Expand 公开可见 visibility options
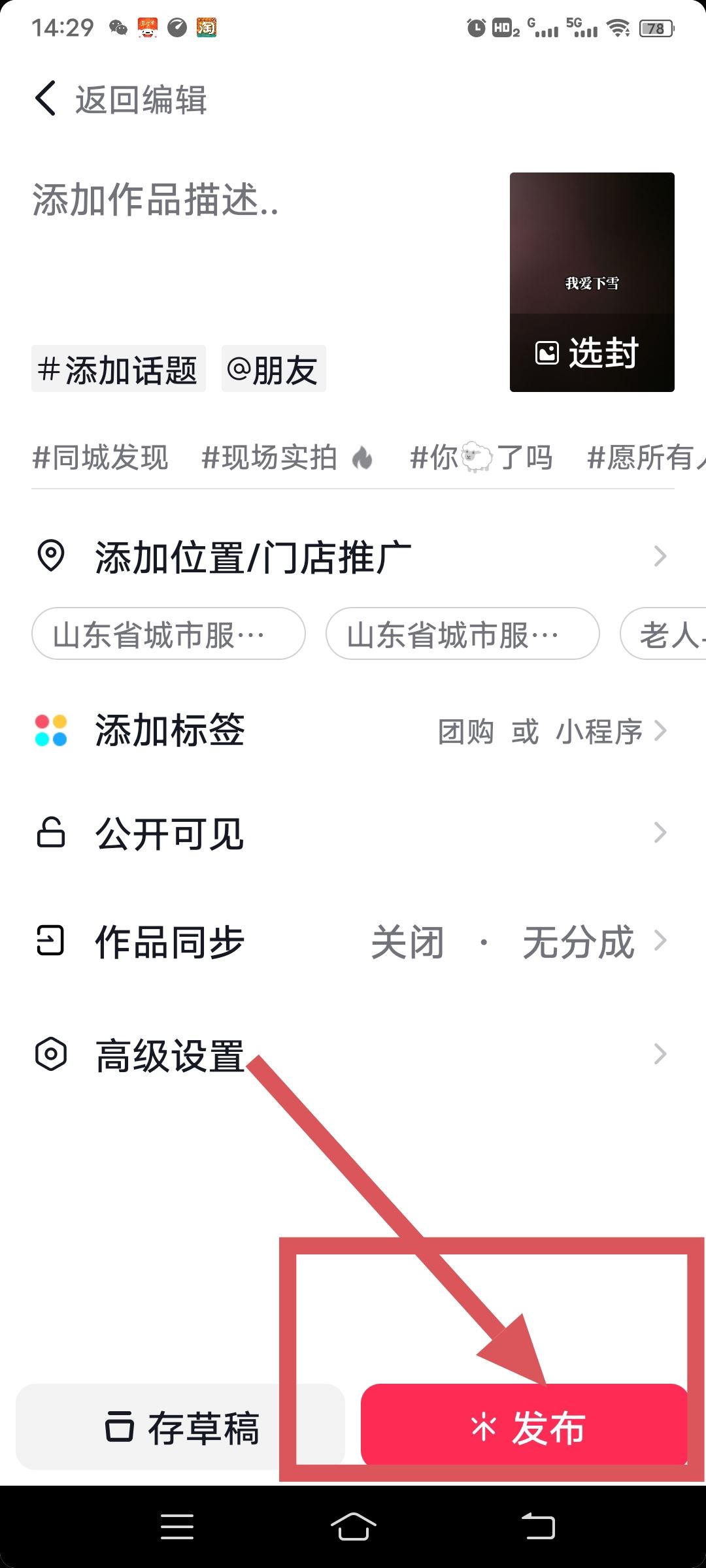Screen dimensions: 706x1568 tap(660, 832)
